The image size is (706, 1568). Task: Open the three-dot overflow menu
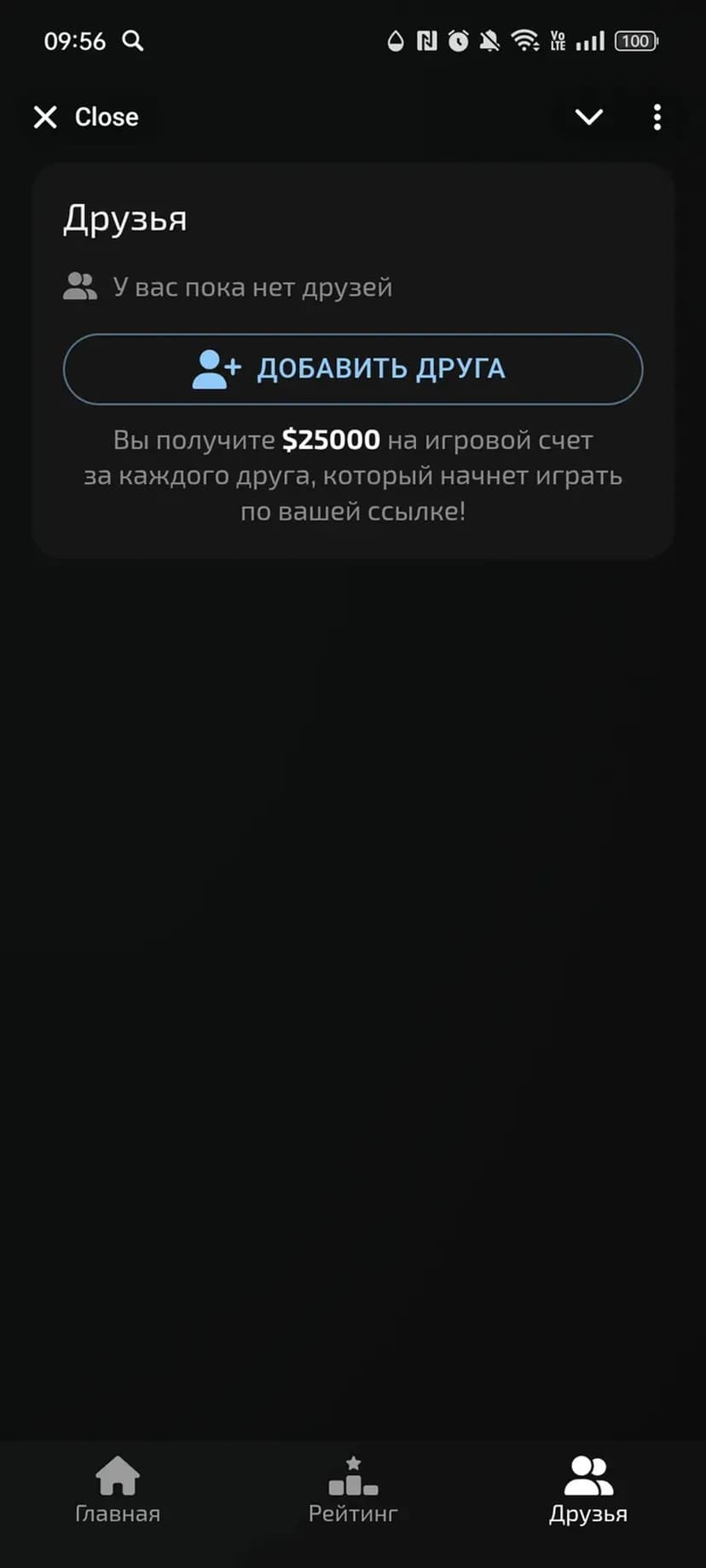(657, 117)
